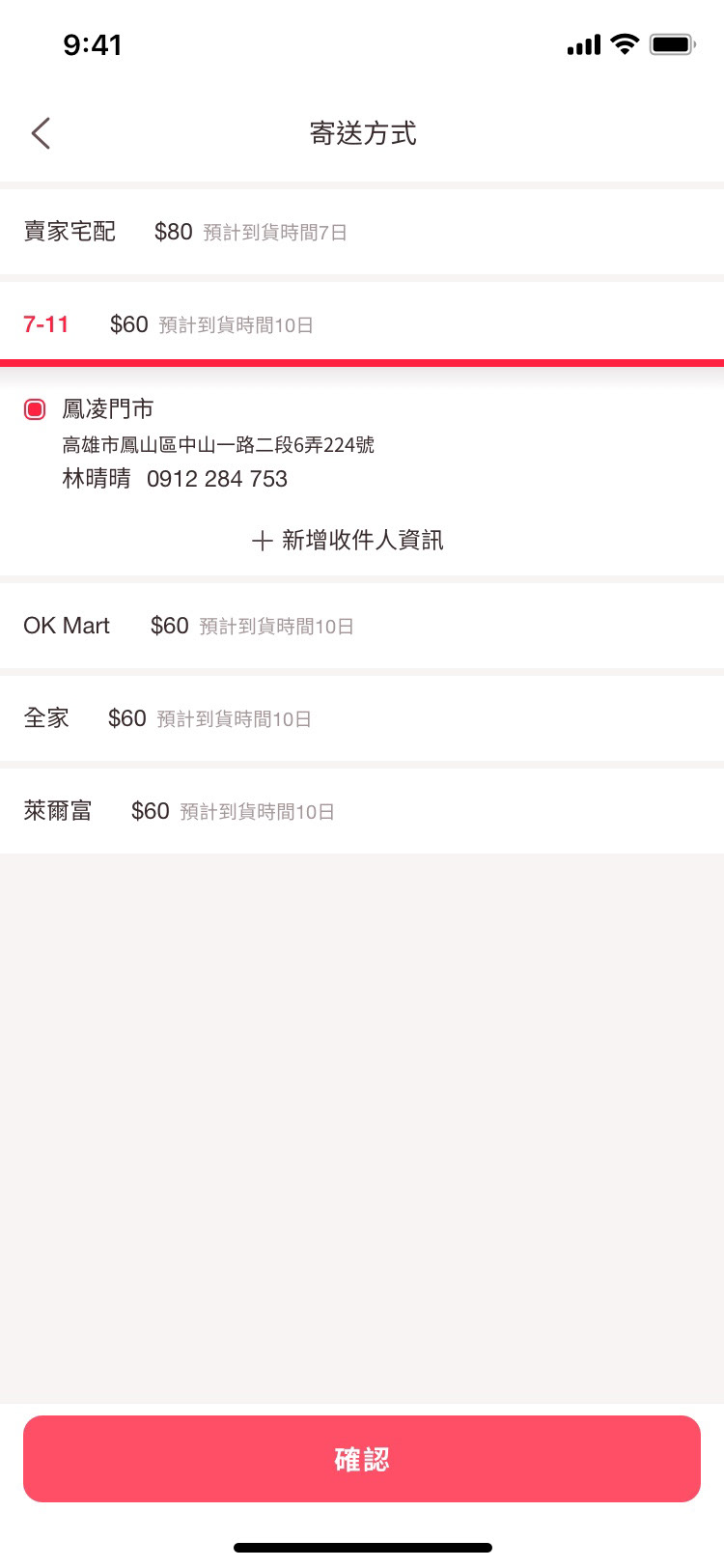Go back with the top-left arrow
This screenshot has width=724, height=1568.
pos(41,133)
